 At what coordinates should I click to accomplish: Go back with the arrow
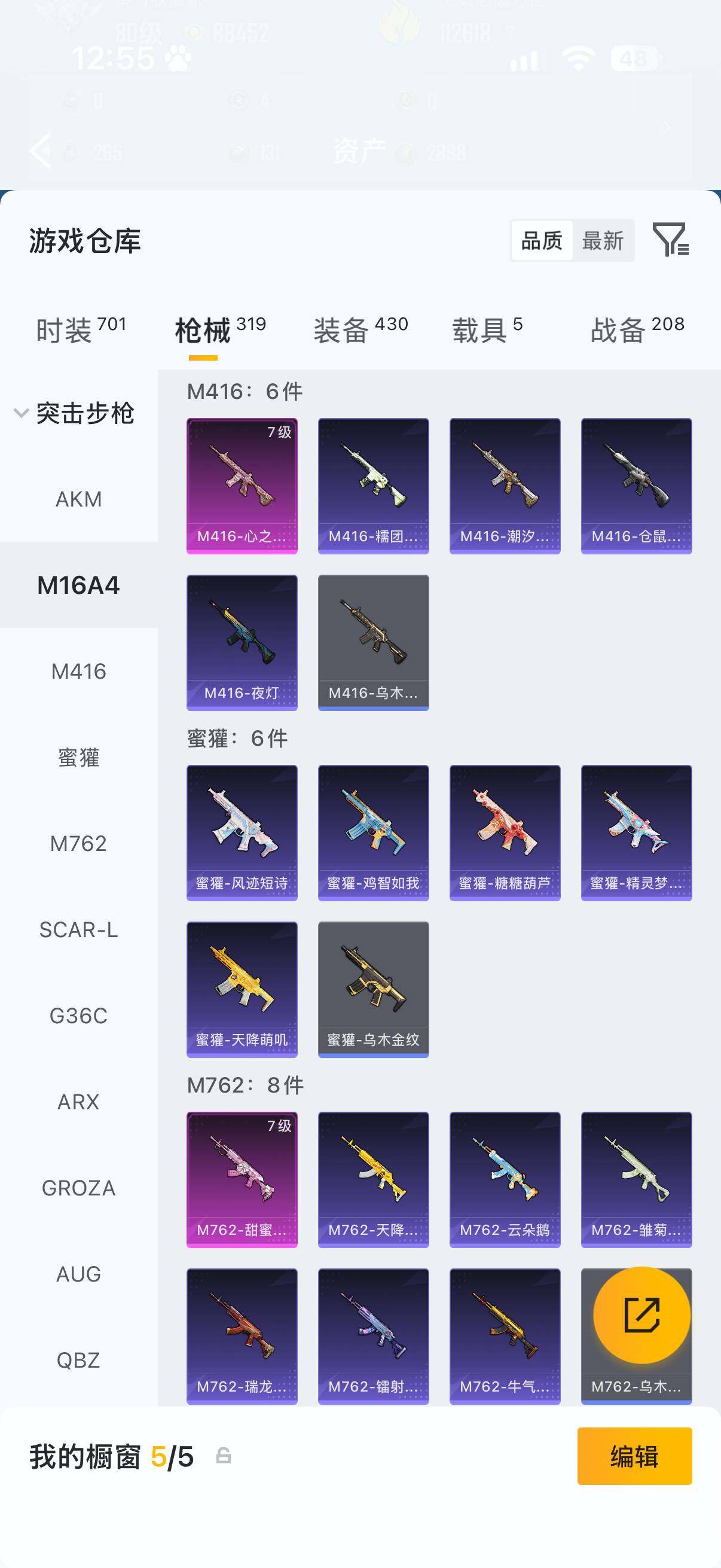coord(41,150)
